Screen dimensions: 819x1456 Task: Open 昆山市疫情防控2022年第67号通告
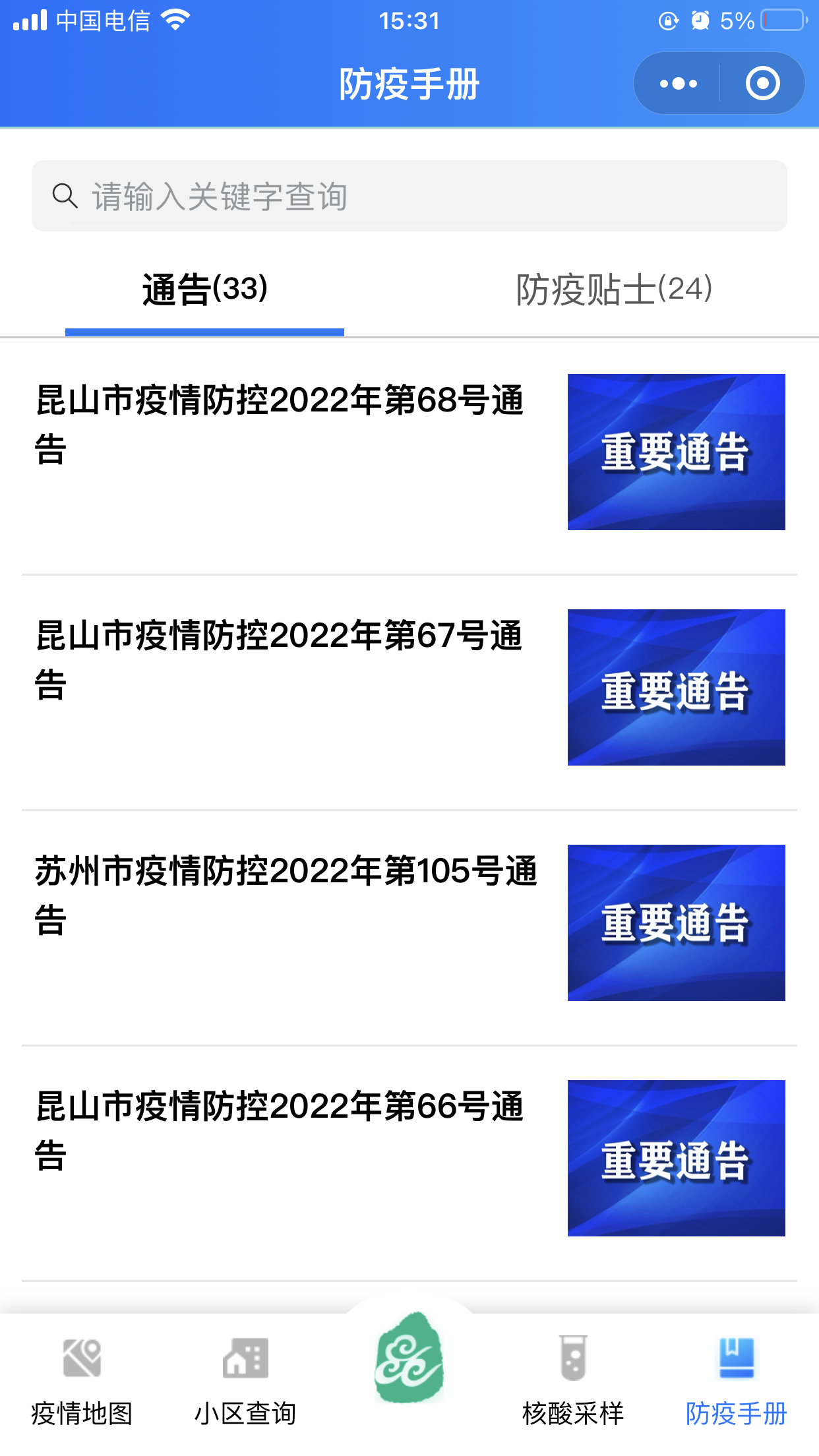(409, 688)
